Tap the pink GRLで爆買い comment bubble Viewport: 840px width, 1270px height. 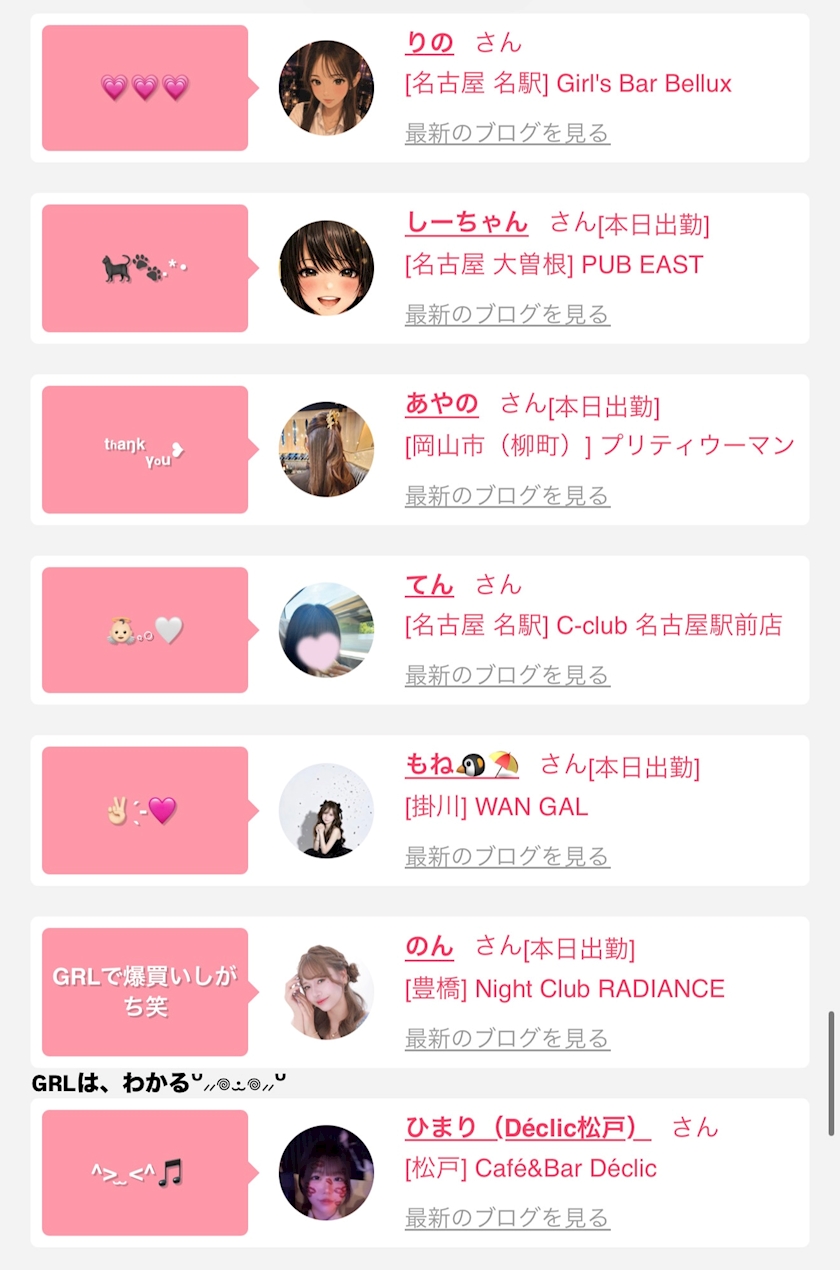(145, 992)
